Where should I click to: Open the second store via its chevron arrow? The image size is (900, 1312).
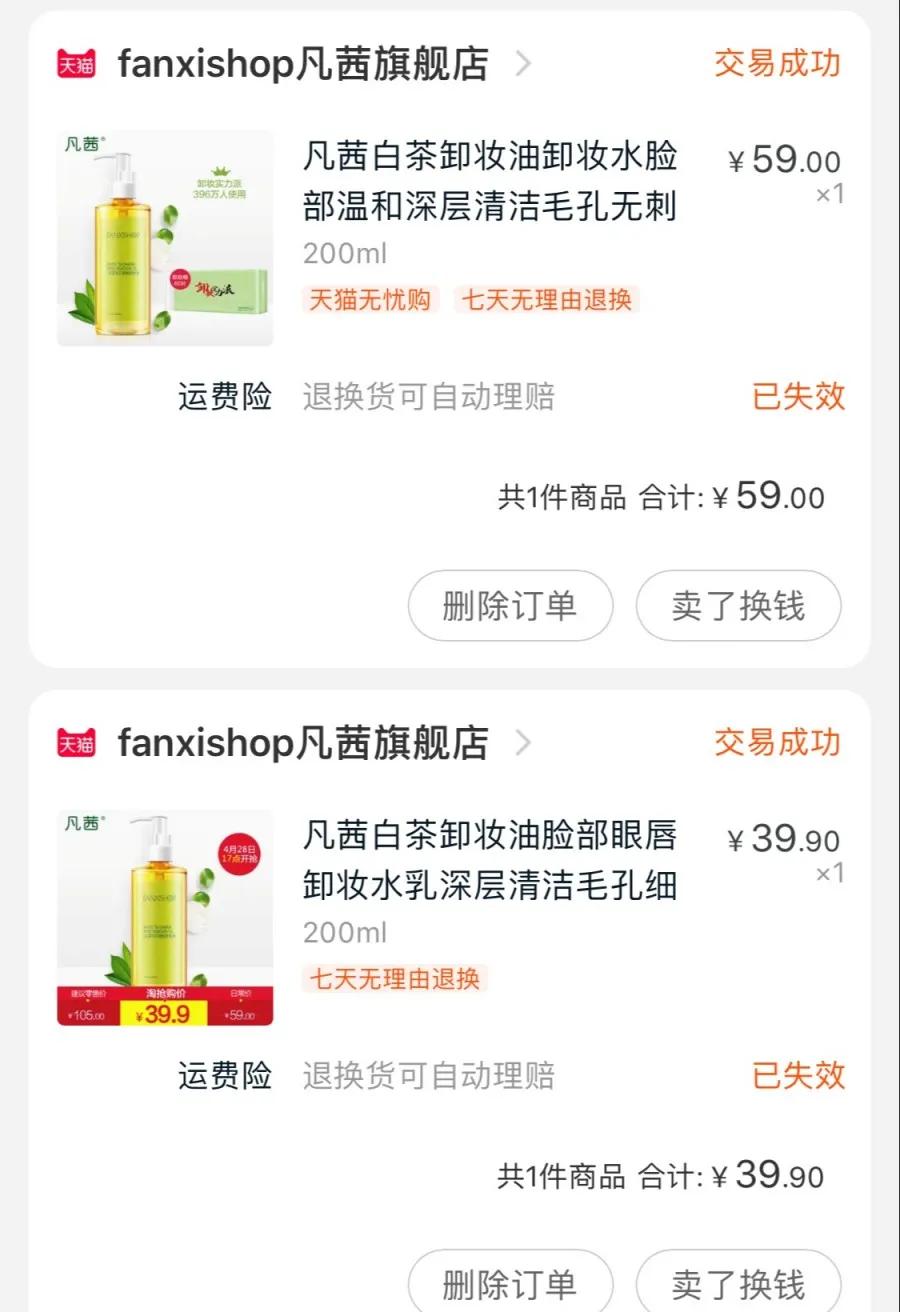(x=522, y=743)
